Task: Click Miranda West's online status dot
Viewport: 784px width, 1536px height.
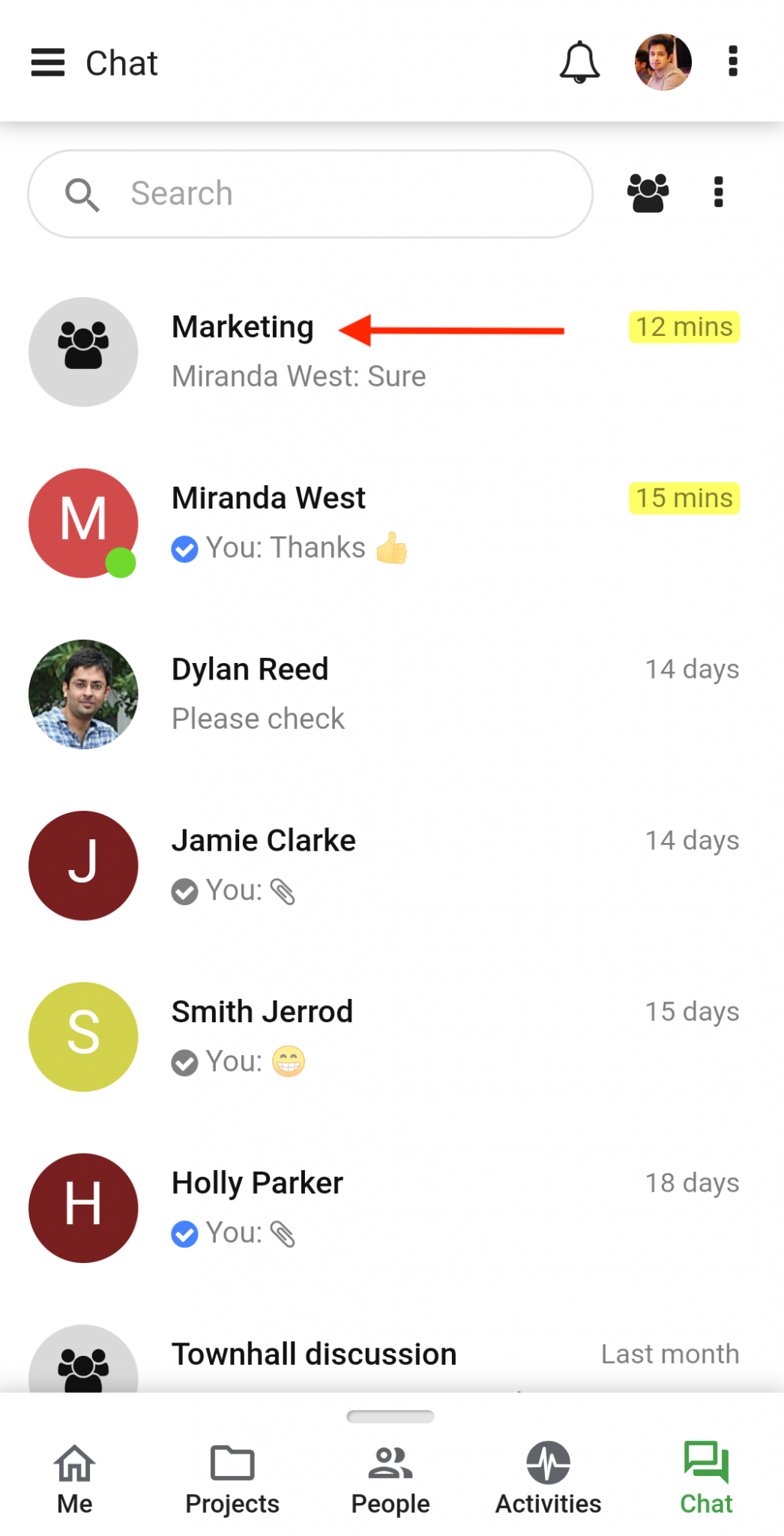Action: point(121,561)
